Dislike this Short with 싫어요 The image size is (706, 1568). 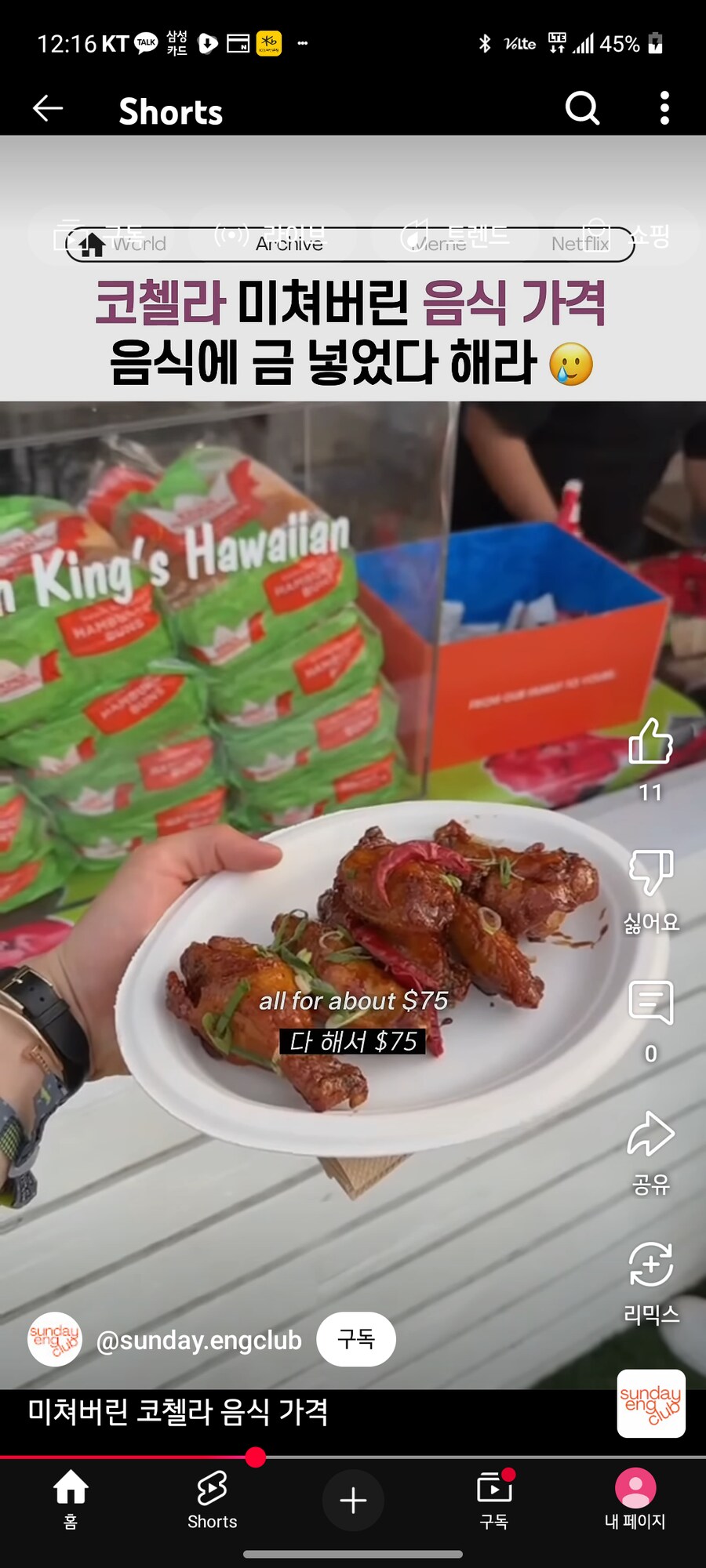tap(650, 872)
